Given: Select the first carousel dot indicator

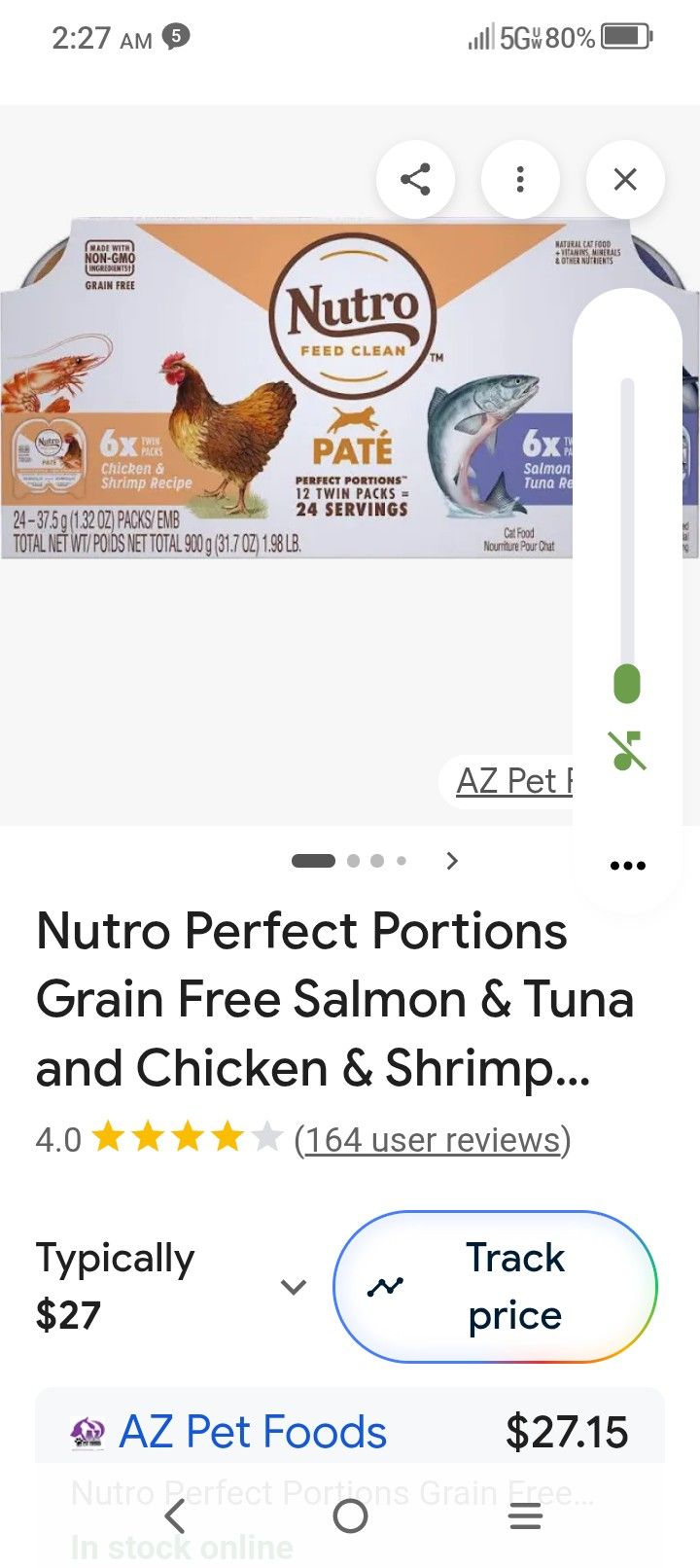Looking at the screenshot, I should (x=311, y=860).
